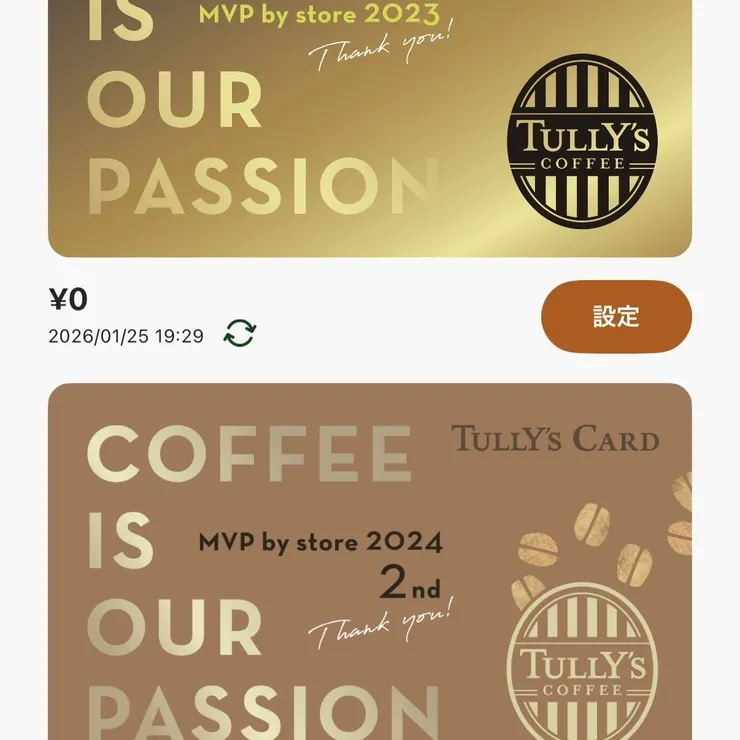Refresh the ¥0 card balance

pyautogui.click(x=240, y=334)
